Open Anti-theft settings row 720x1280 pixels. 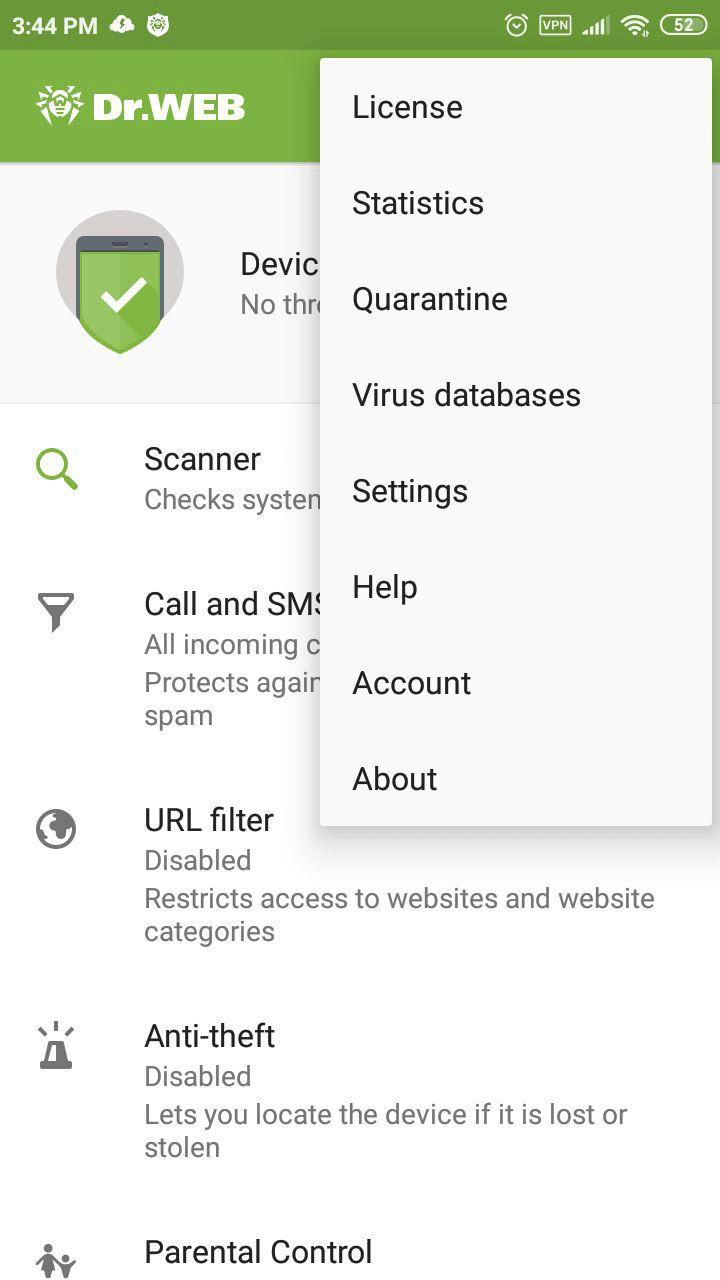point(360,1091)
